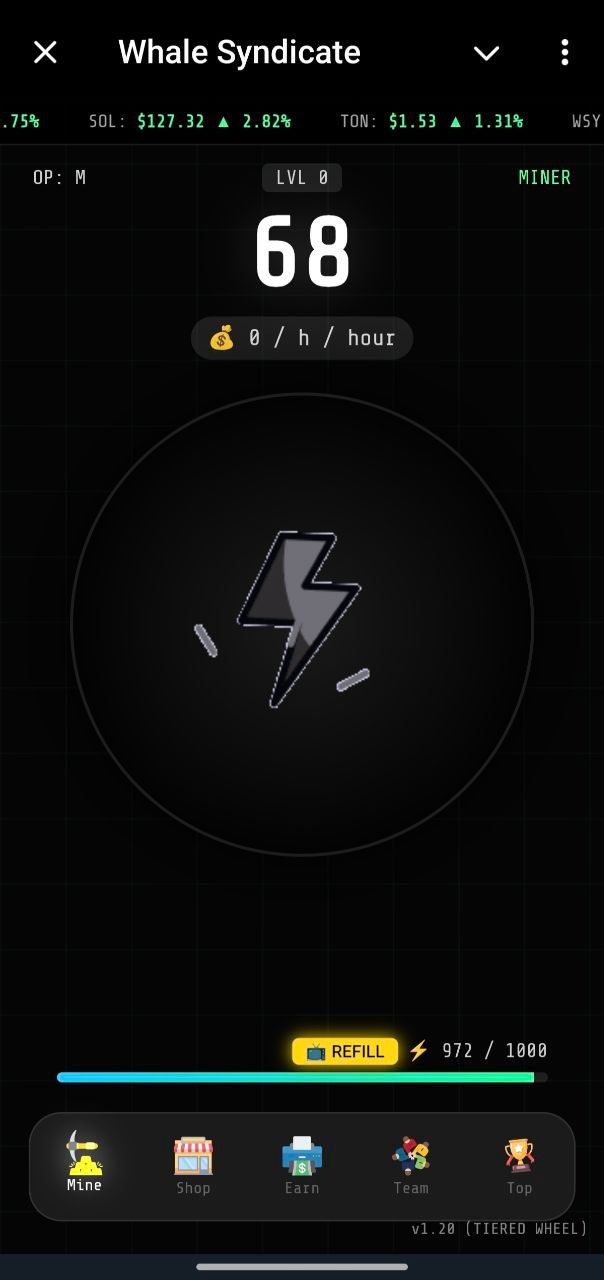
Task: Close the Whale Syndicate mini app
Action: pos(45,53)
